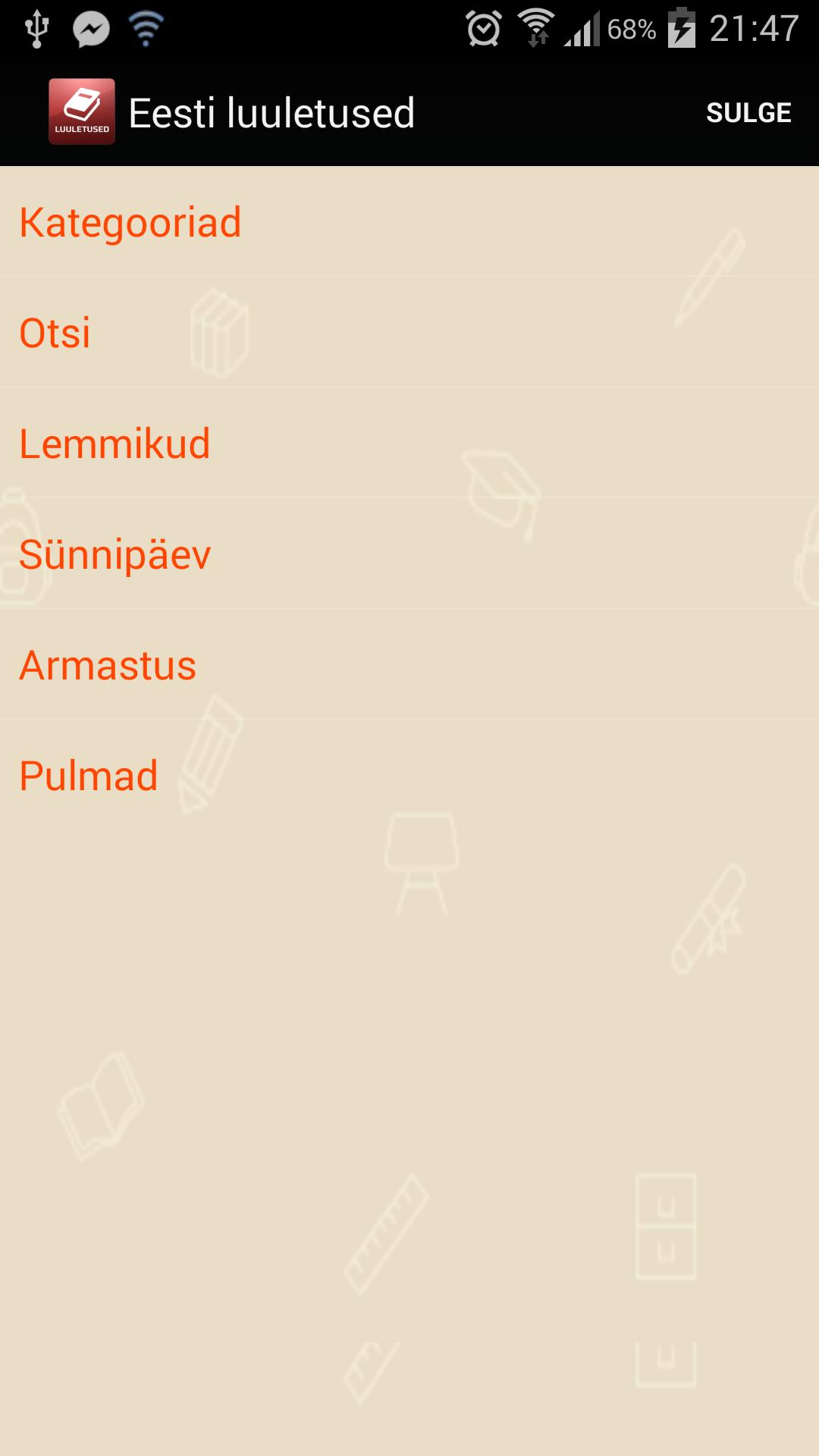
Task: Open the Lemmikud favorites section
Action: pyautogui.click(x=115, y=444)
